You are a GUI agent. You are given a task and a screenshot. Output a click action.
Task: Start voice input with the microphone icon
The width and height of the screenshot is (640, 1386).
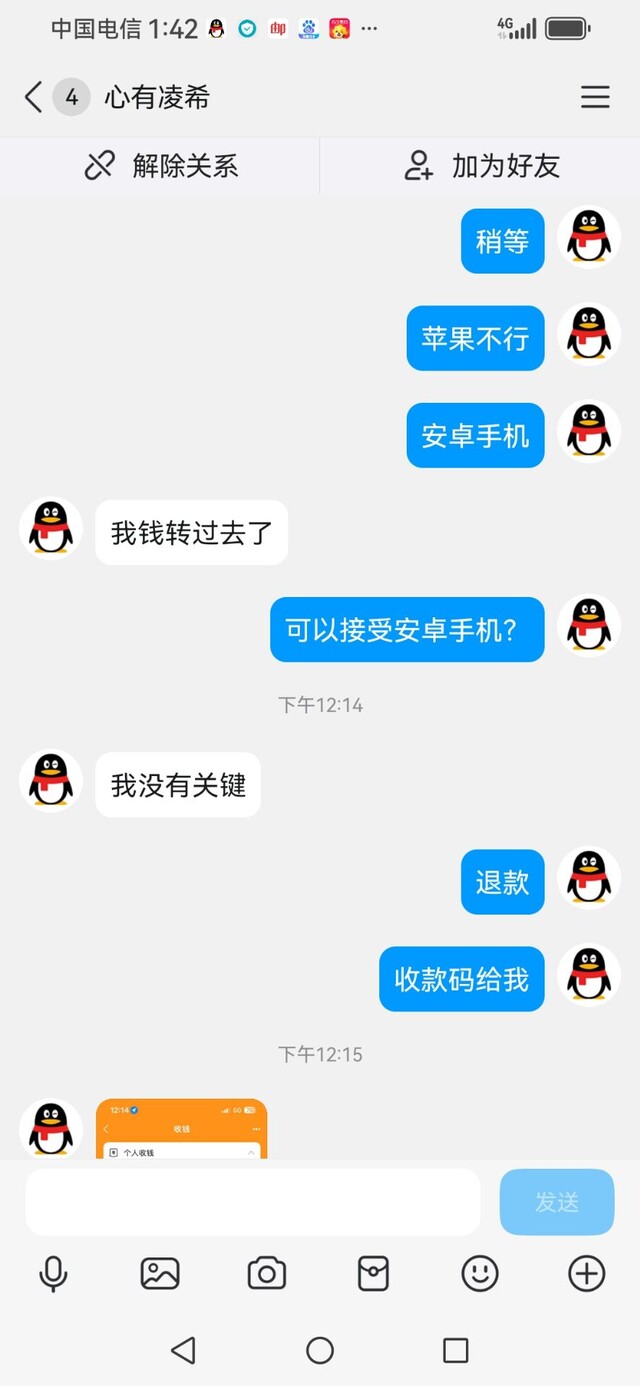coord(53,1273)
